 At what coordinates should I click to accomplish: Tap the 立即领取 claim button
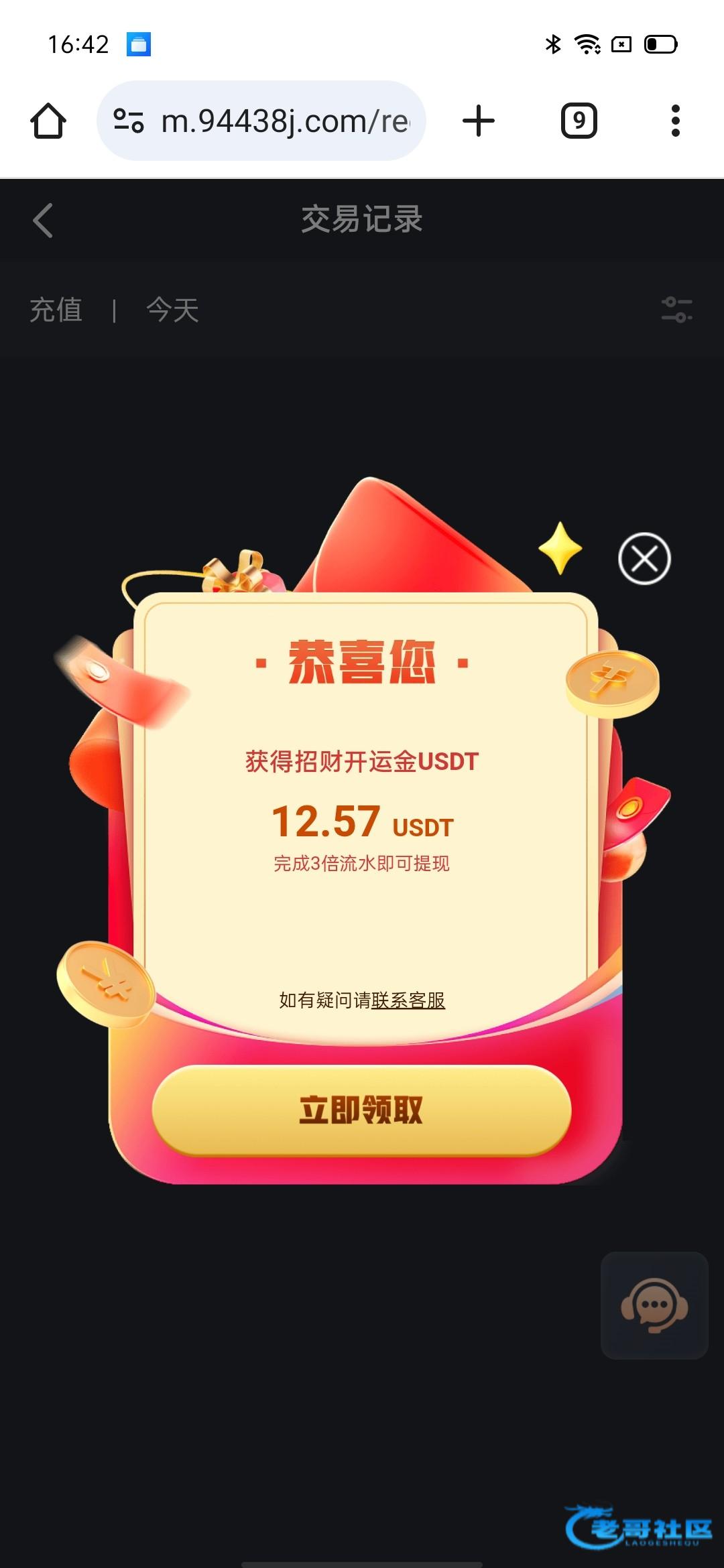click(x=361, y=1110)
